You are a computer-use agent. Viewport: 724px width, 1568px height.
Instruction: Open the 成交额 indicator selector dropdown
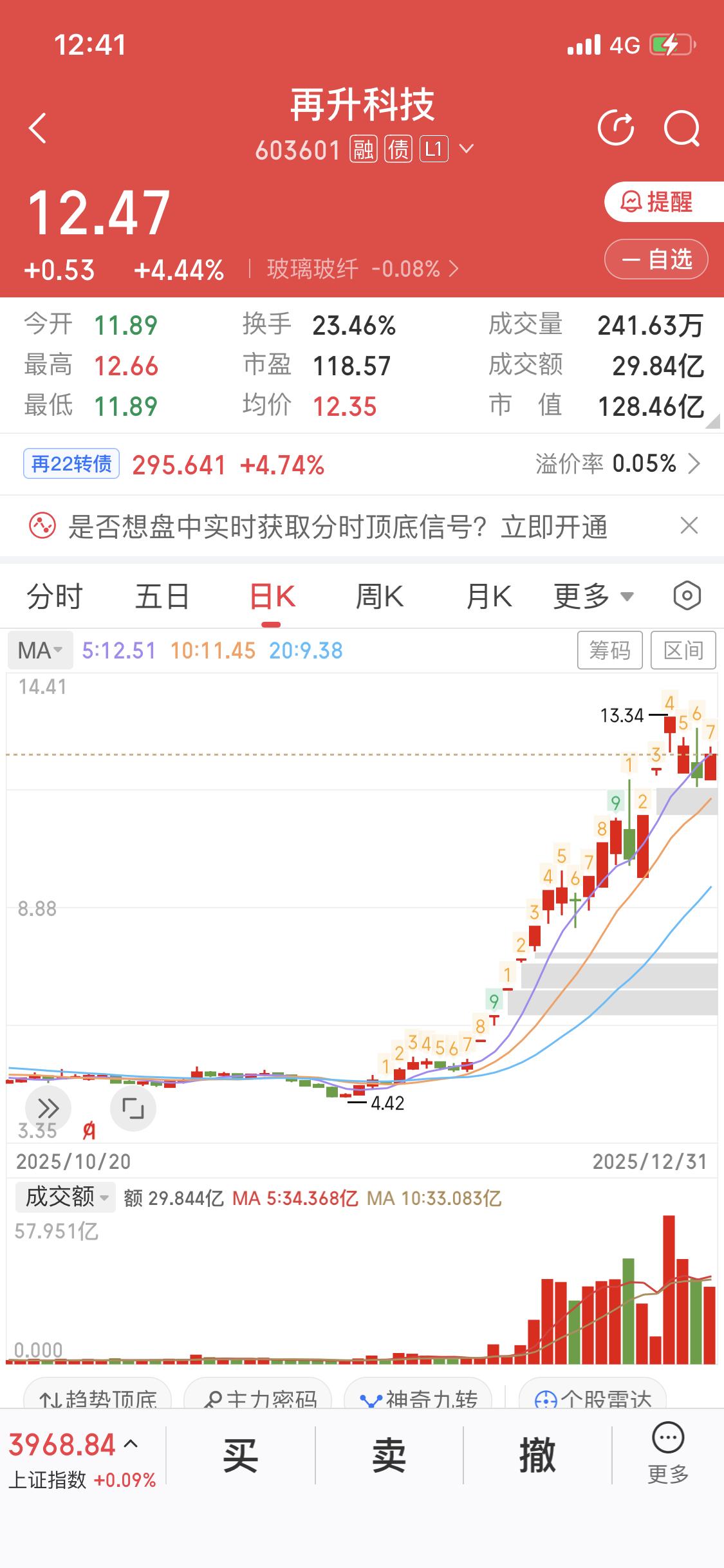coord(64,1196)
